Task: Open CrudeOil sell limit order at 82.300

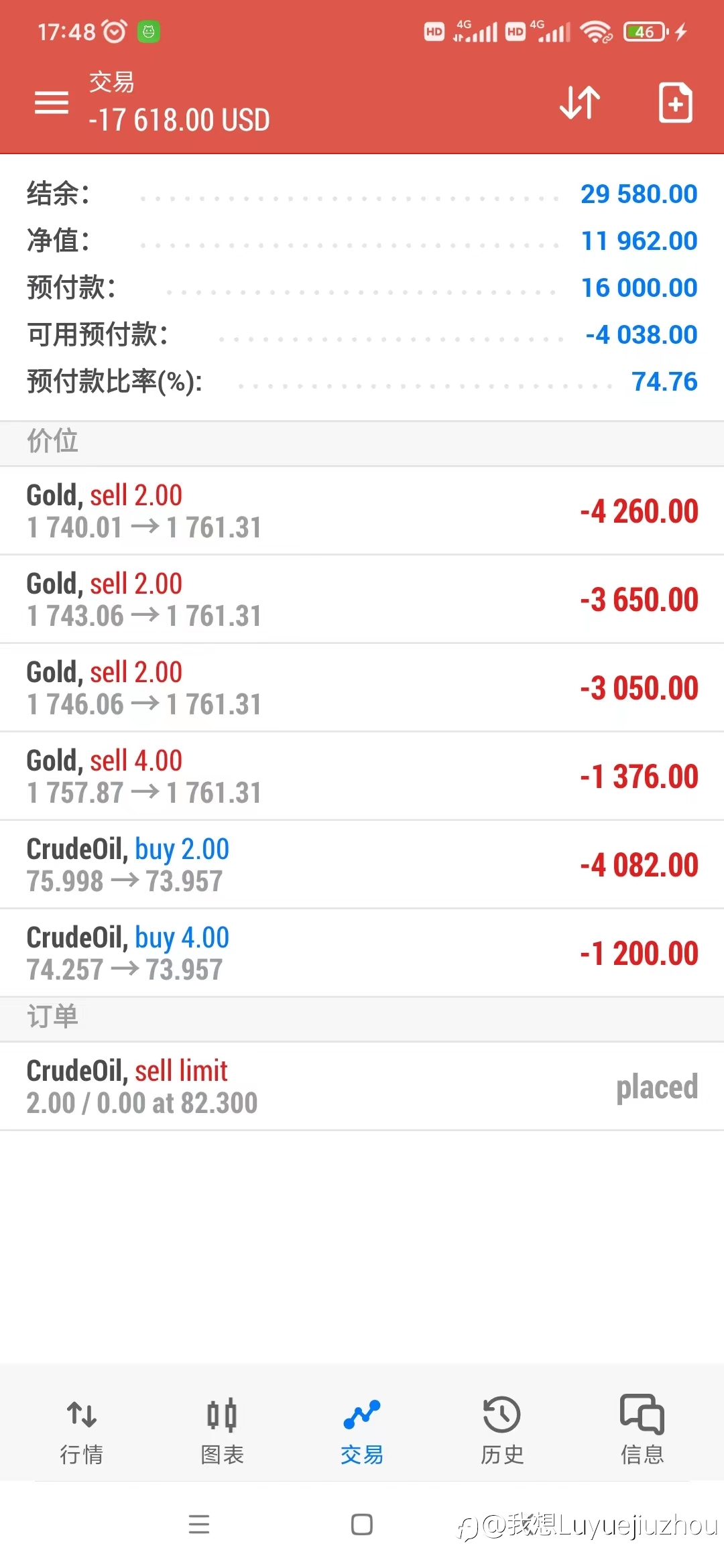Action: (x=362, y=1086)
